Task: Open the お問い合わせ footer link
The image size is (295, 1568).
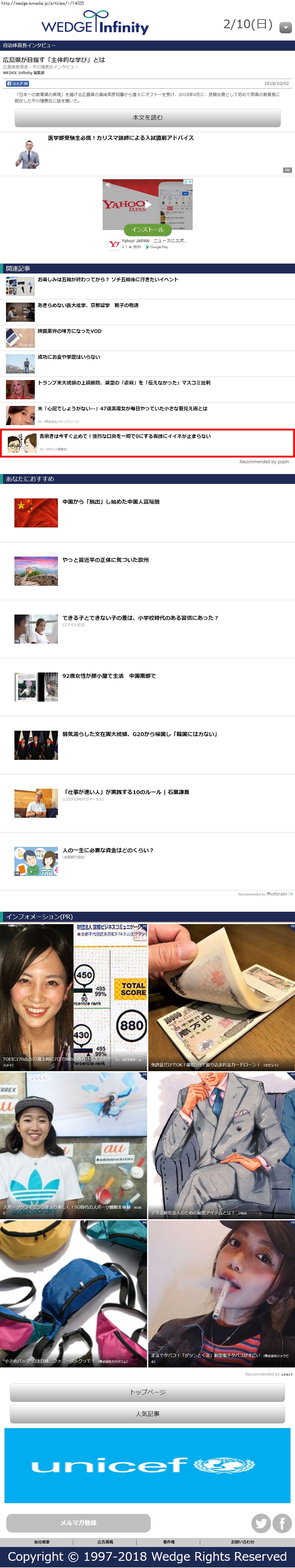Action: [242, 1542]
